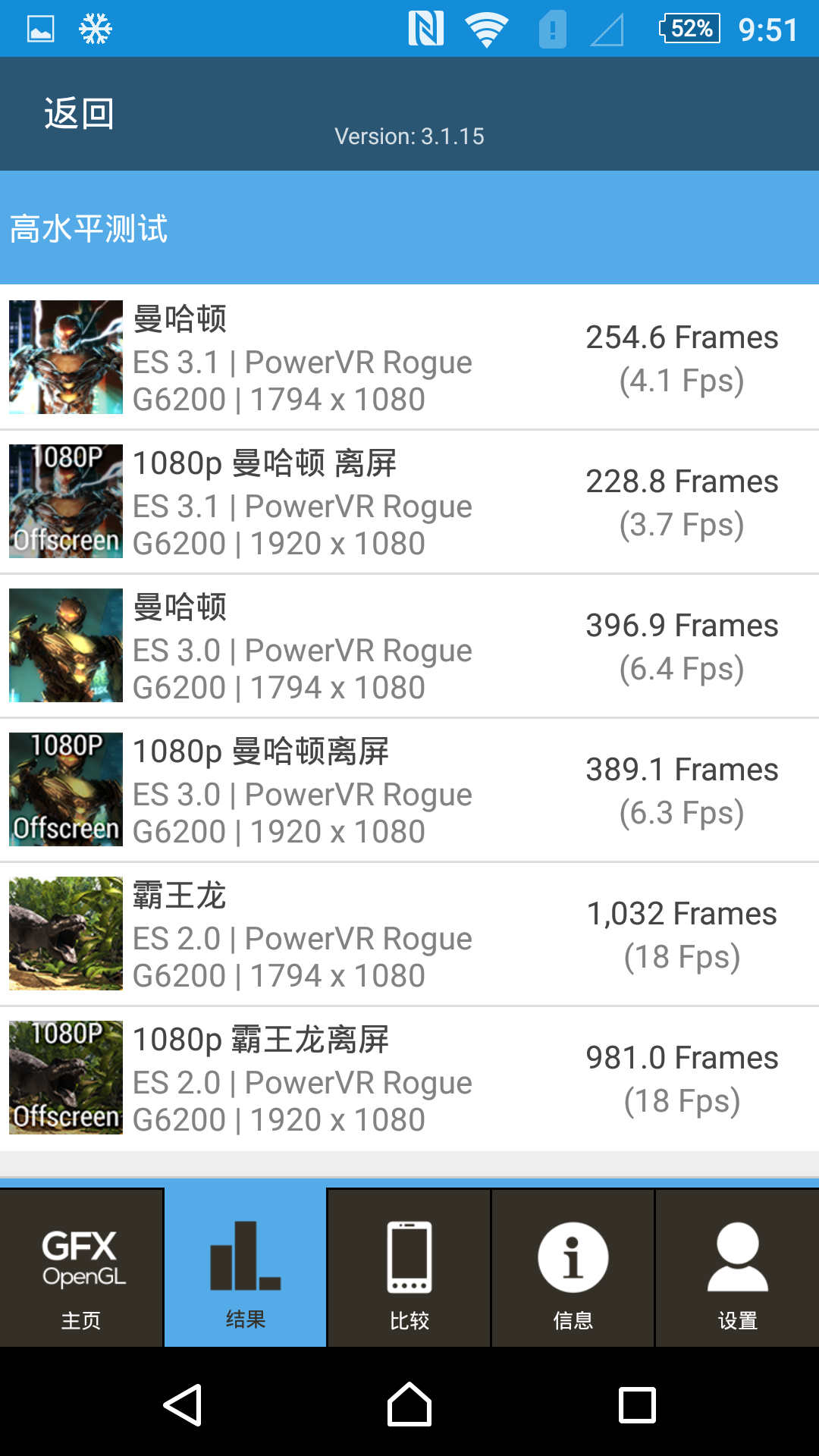Open the 信息 tab

(573, 1268)
